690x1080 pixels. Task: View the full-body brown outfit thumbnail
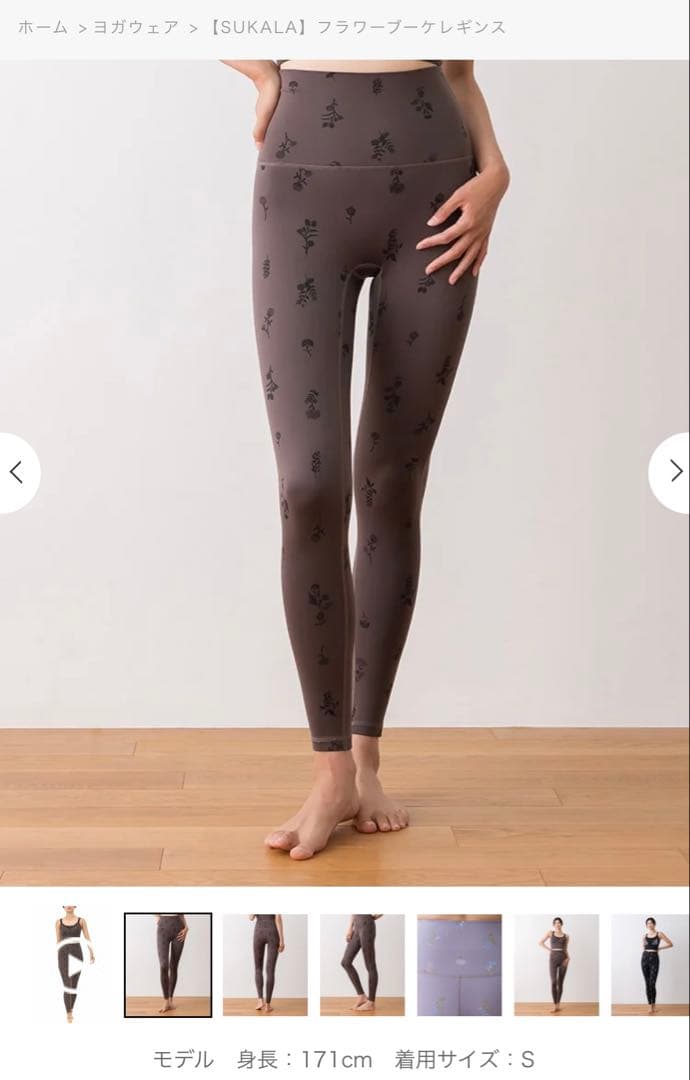tap(556, 964)
